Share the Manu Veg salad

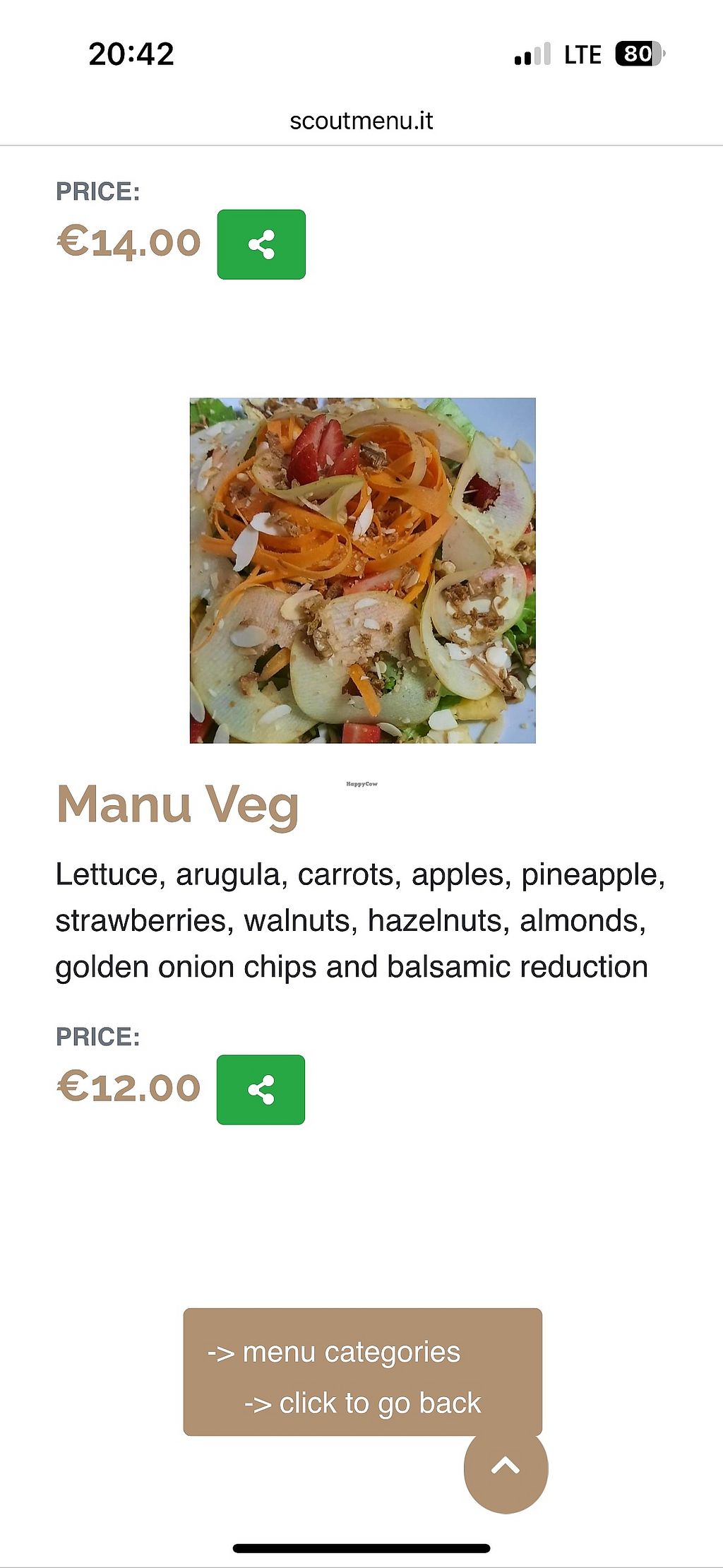(x=261, y=1089)
